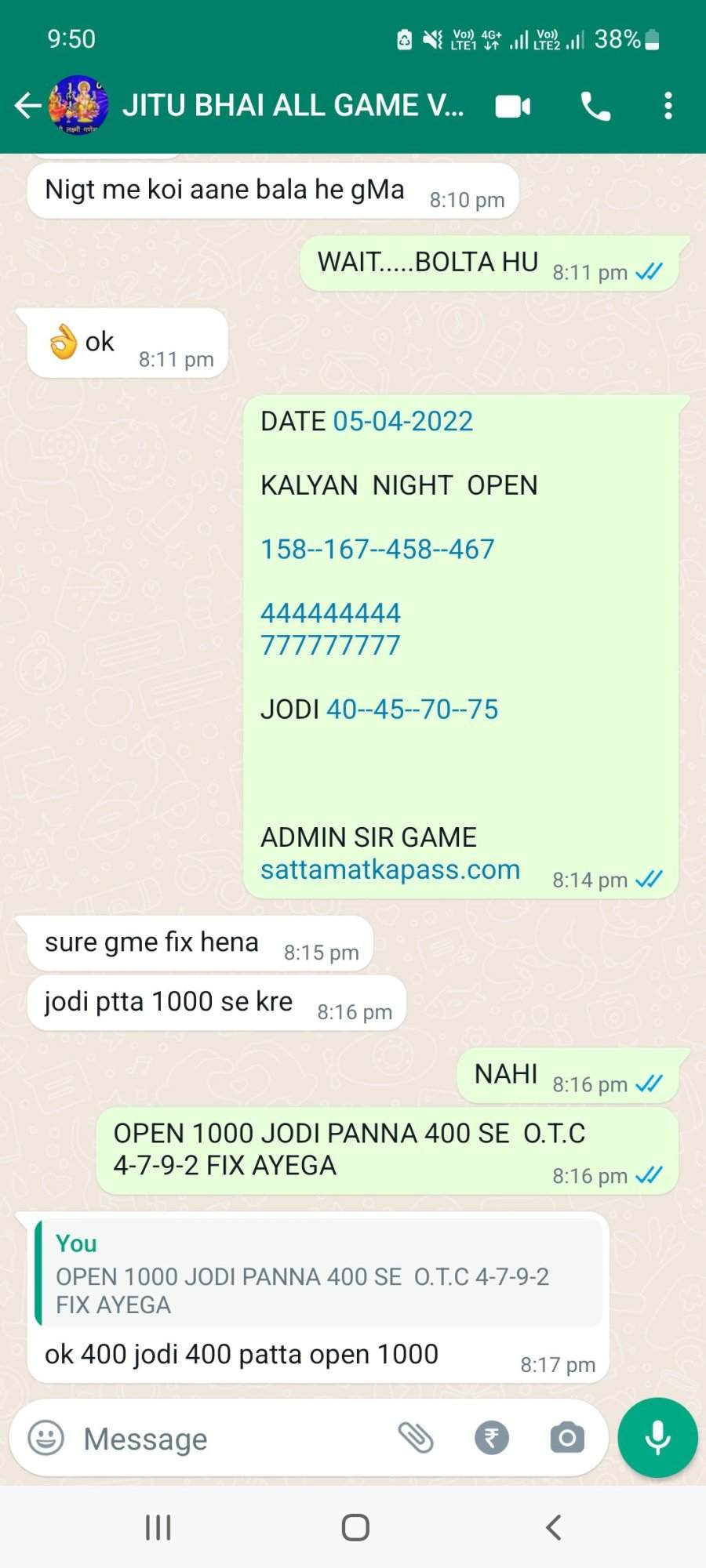The height and width of the screenshot is (1568, 706).
Task: Tap the 444444444 number link
Action: tap(330, 613)
